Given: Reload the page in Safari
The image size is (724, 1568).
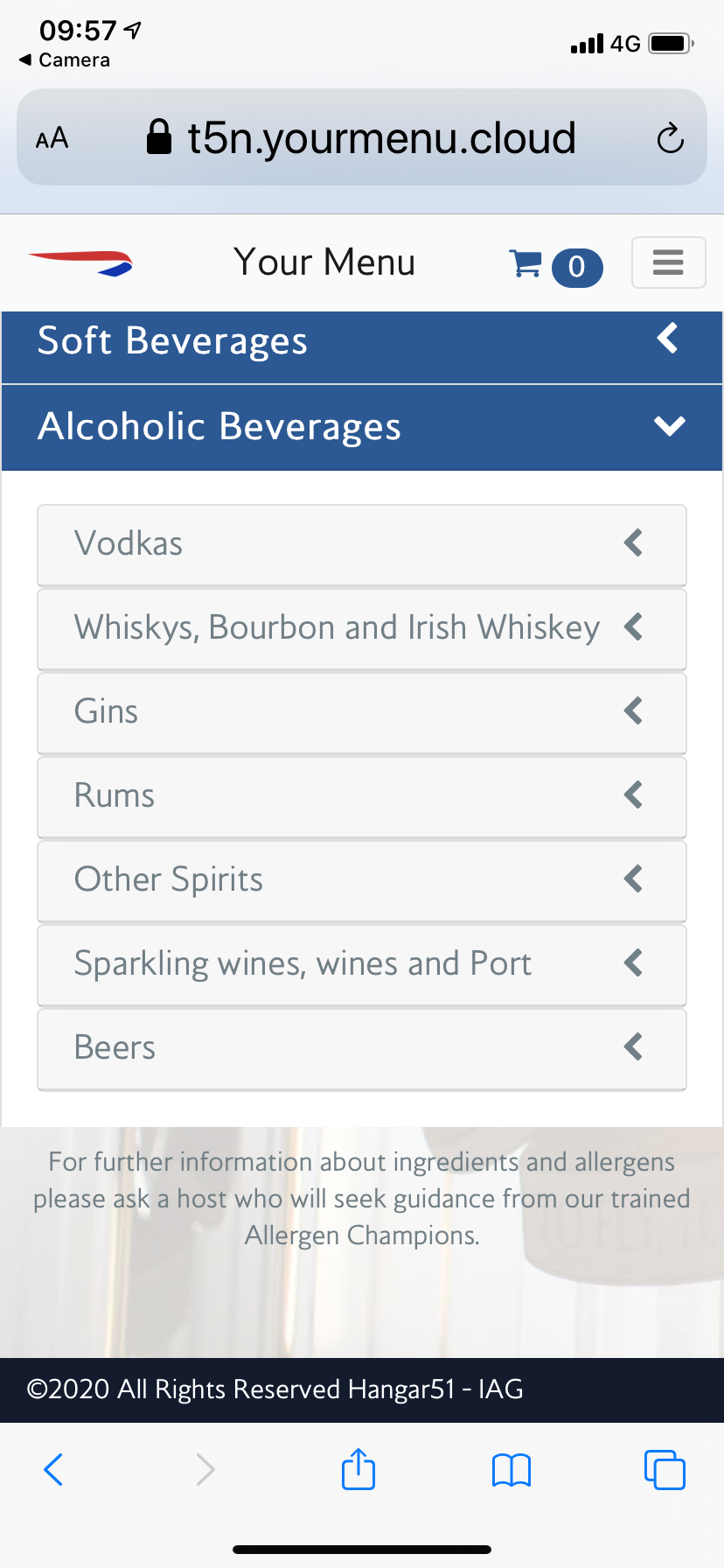Looking at the screenshot, I should (x=670, y=138).
